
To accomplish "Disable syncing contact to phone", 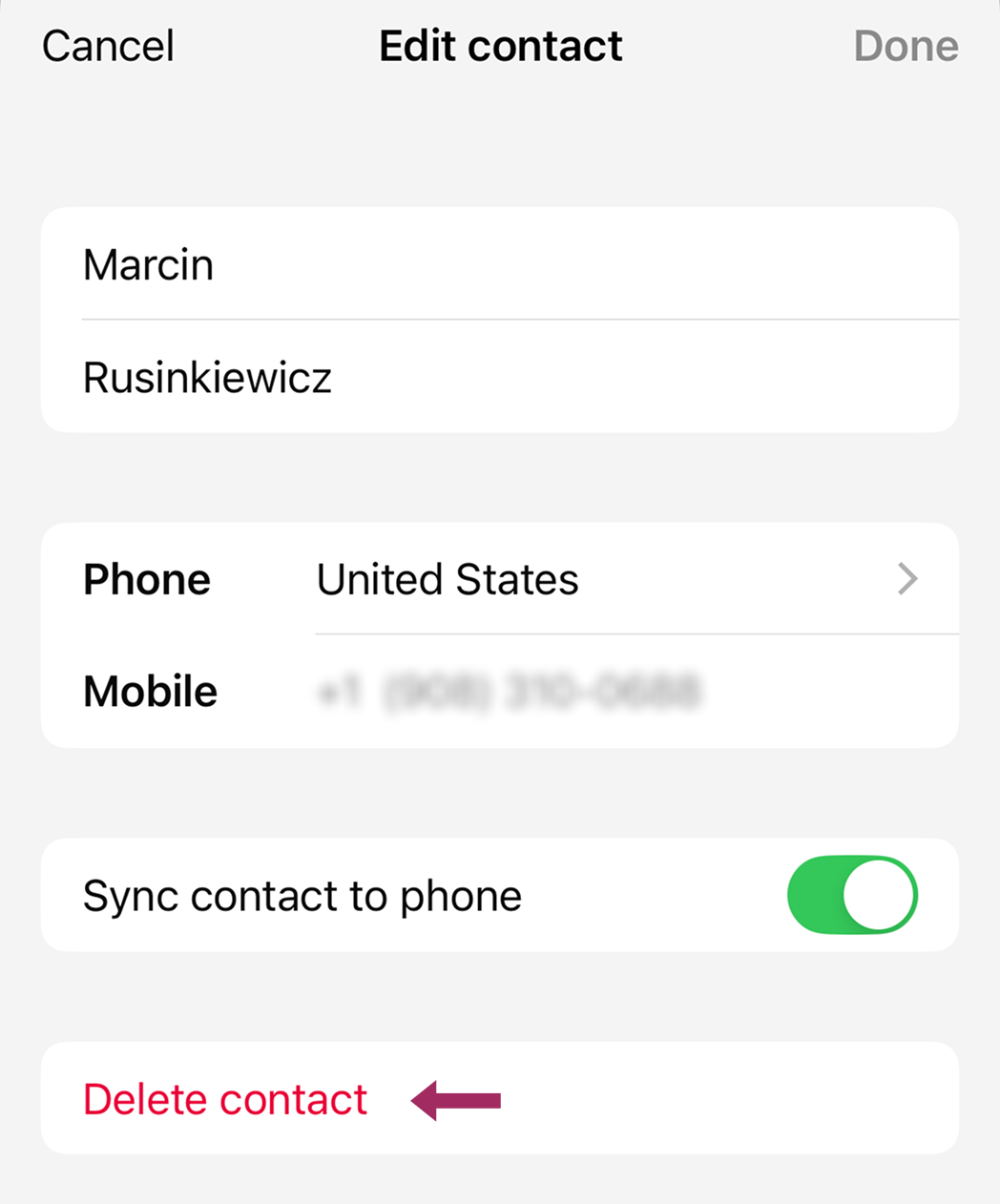I will [852, 895].
